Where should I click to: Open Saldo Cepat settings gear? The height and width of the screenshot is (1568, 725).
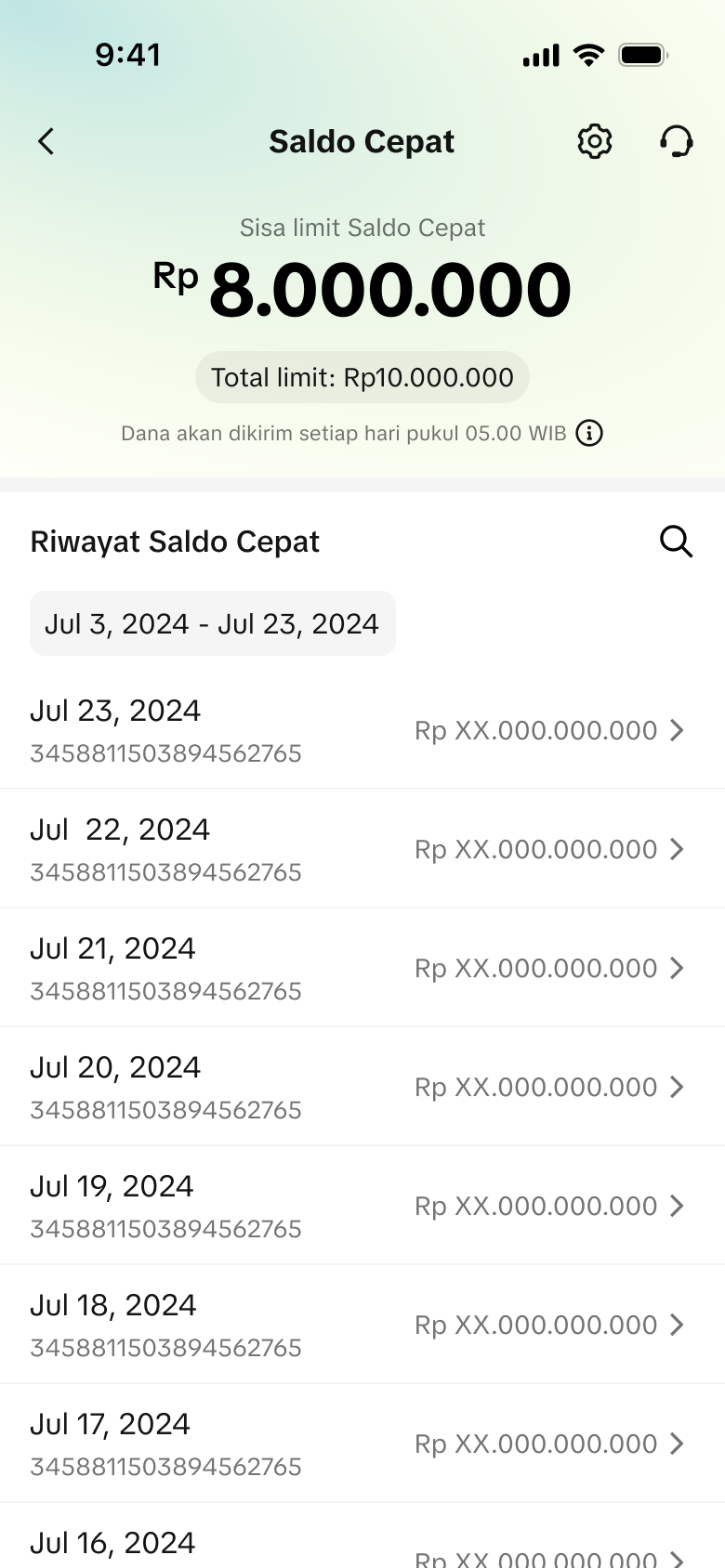point(595,141)
